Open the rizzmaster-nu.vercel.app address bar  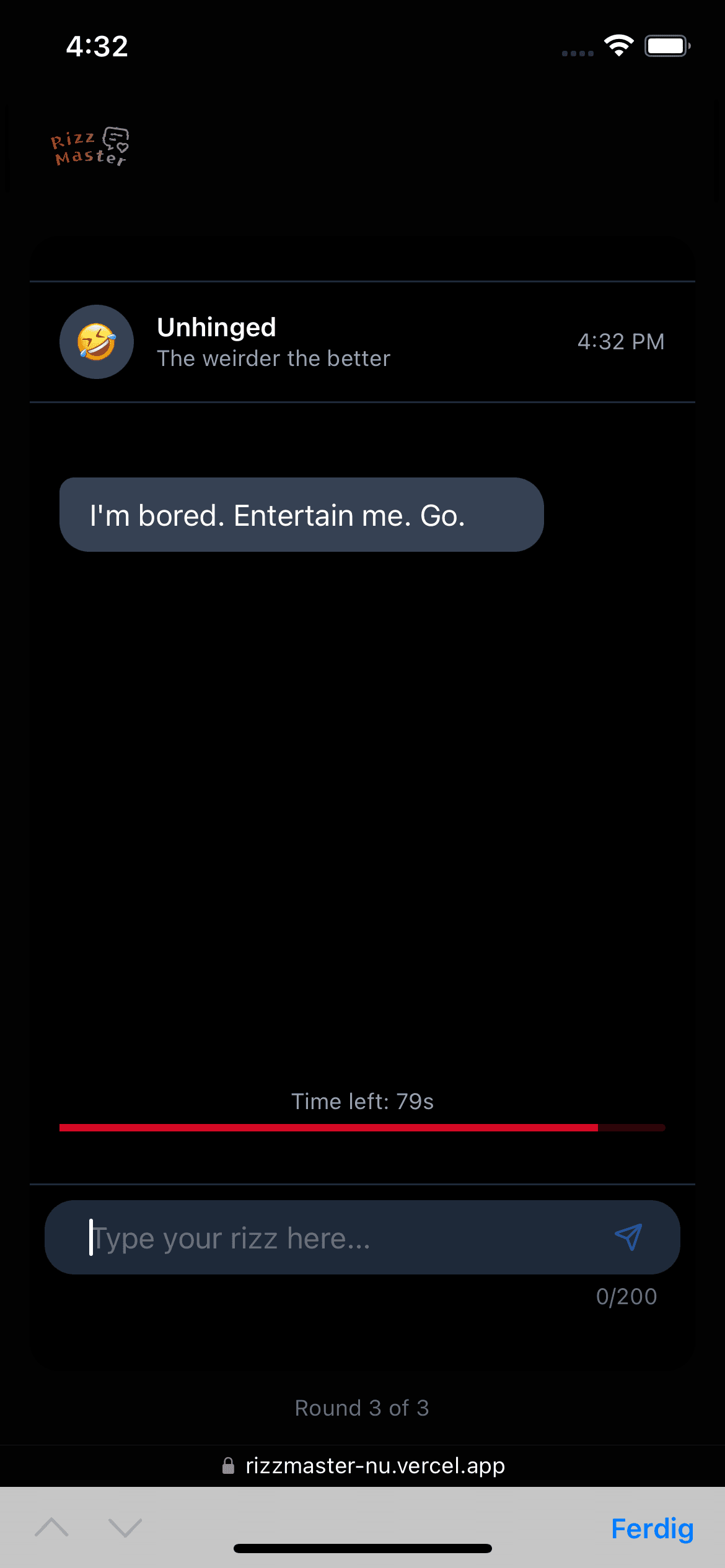pos(363,1466)
